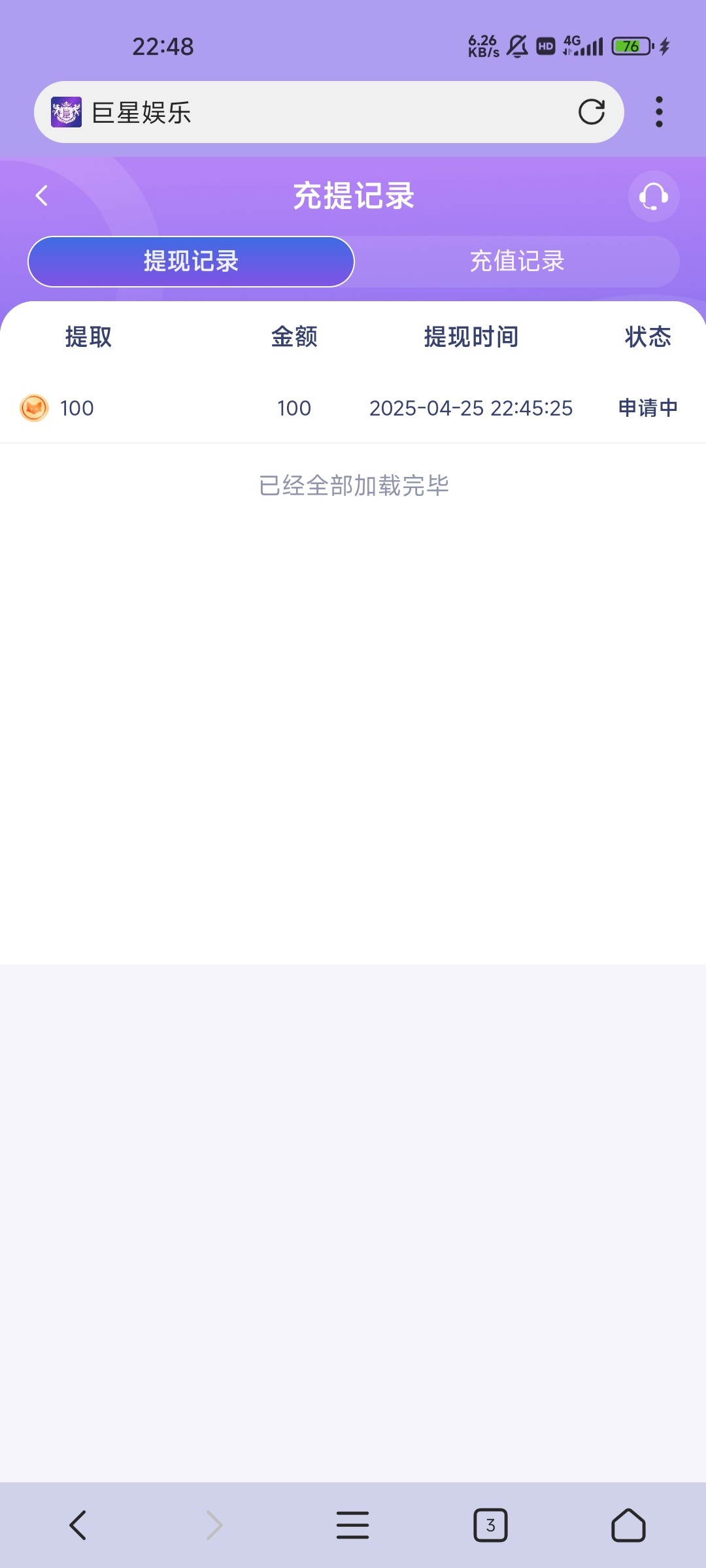This screenshot has width=706, height=1568.
Task: Open the browser tab switcher
Action: [490, 1526]
